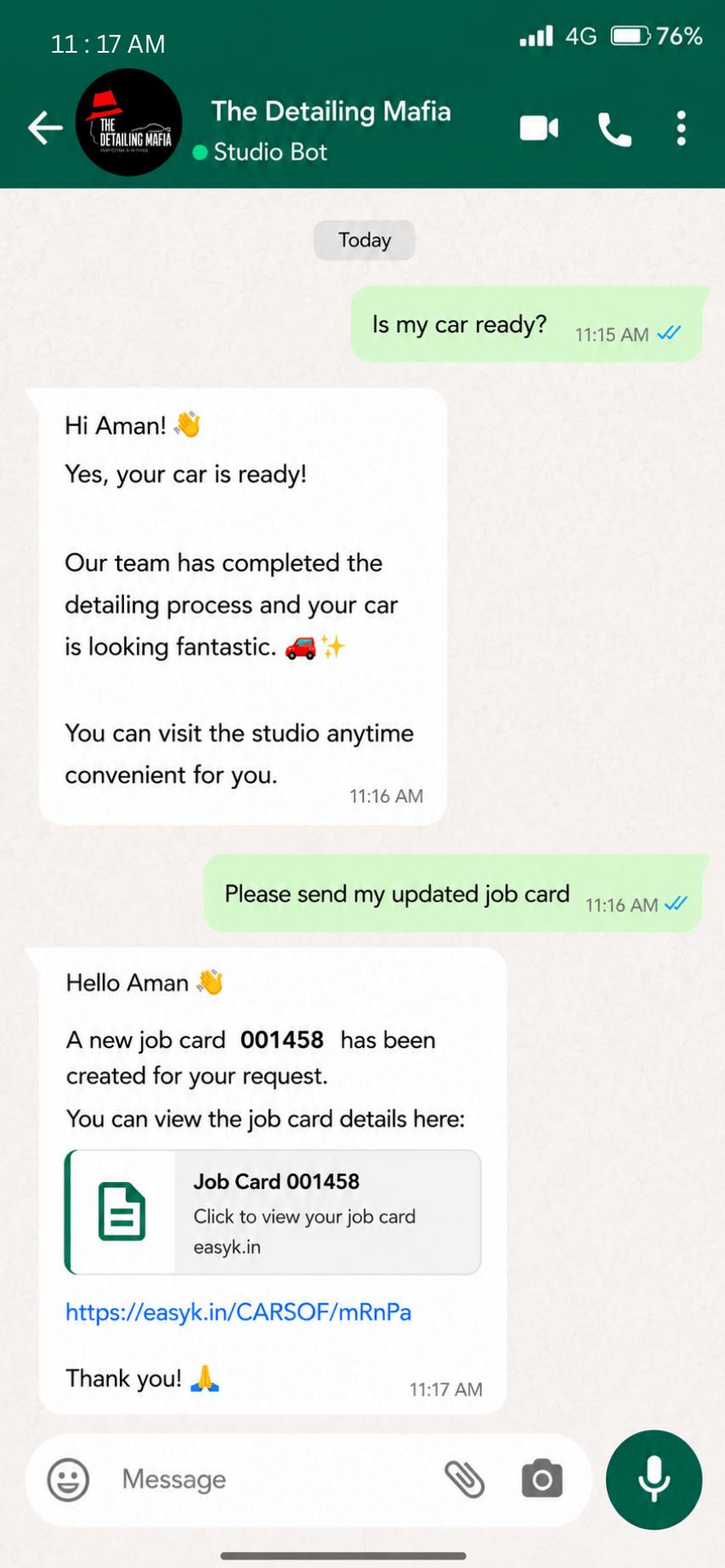
Task: Start a voice call
Action: tap(615, 129)
